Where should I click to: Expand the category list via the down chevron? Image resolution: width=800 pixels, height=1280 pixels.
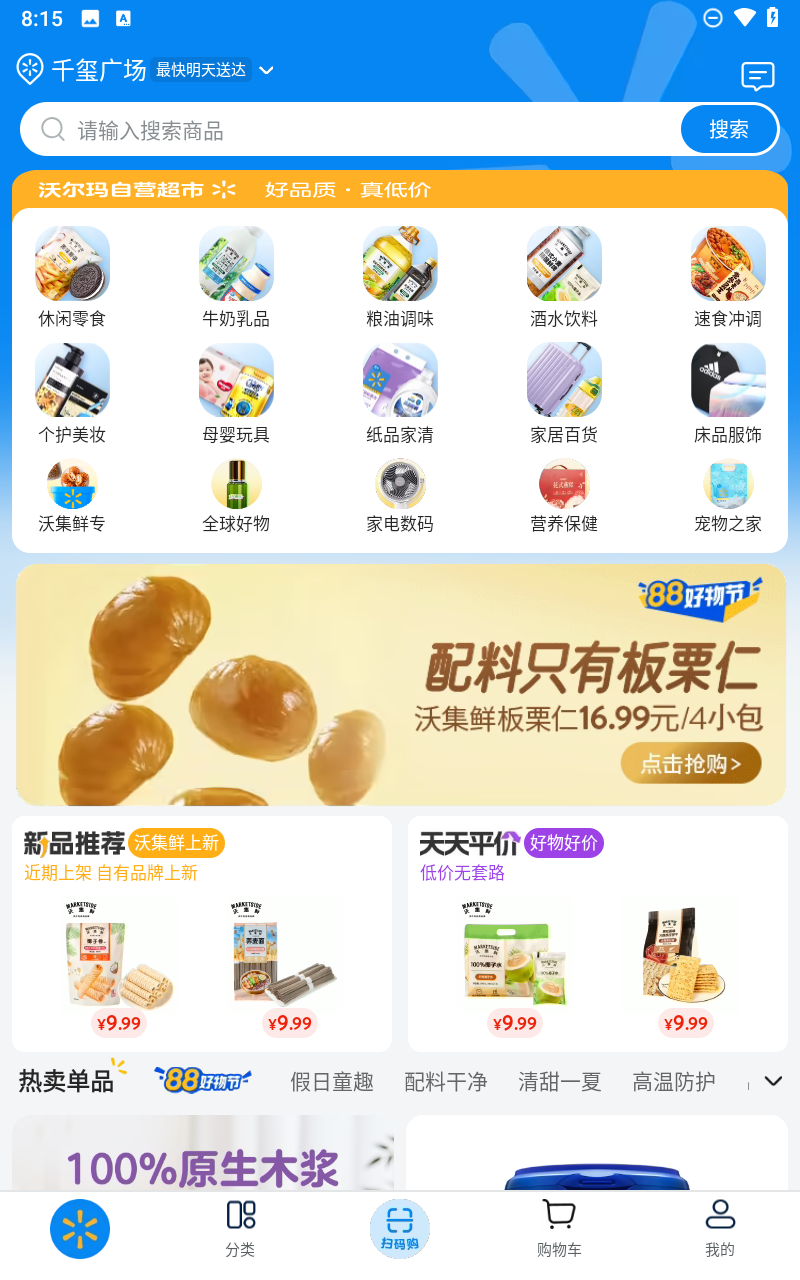(772, 1081)
